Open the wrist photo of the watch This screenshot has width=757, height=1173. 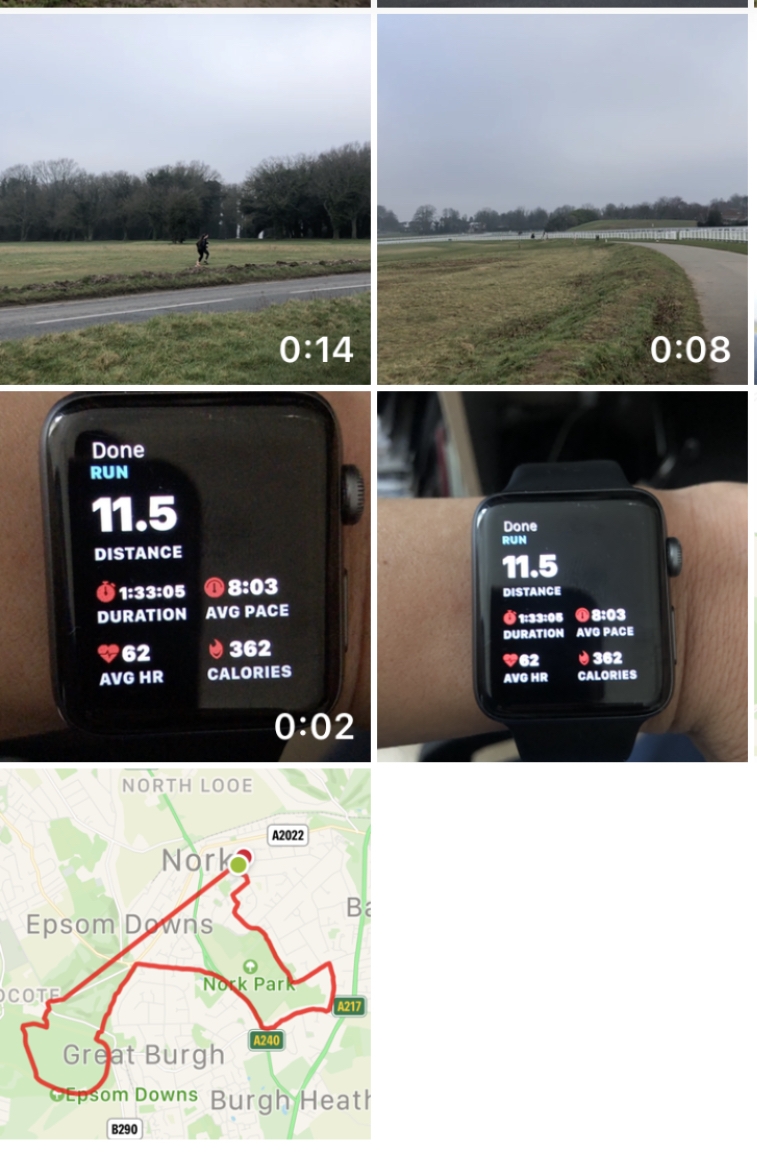[562, 576]
